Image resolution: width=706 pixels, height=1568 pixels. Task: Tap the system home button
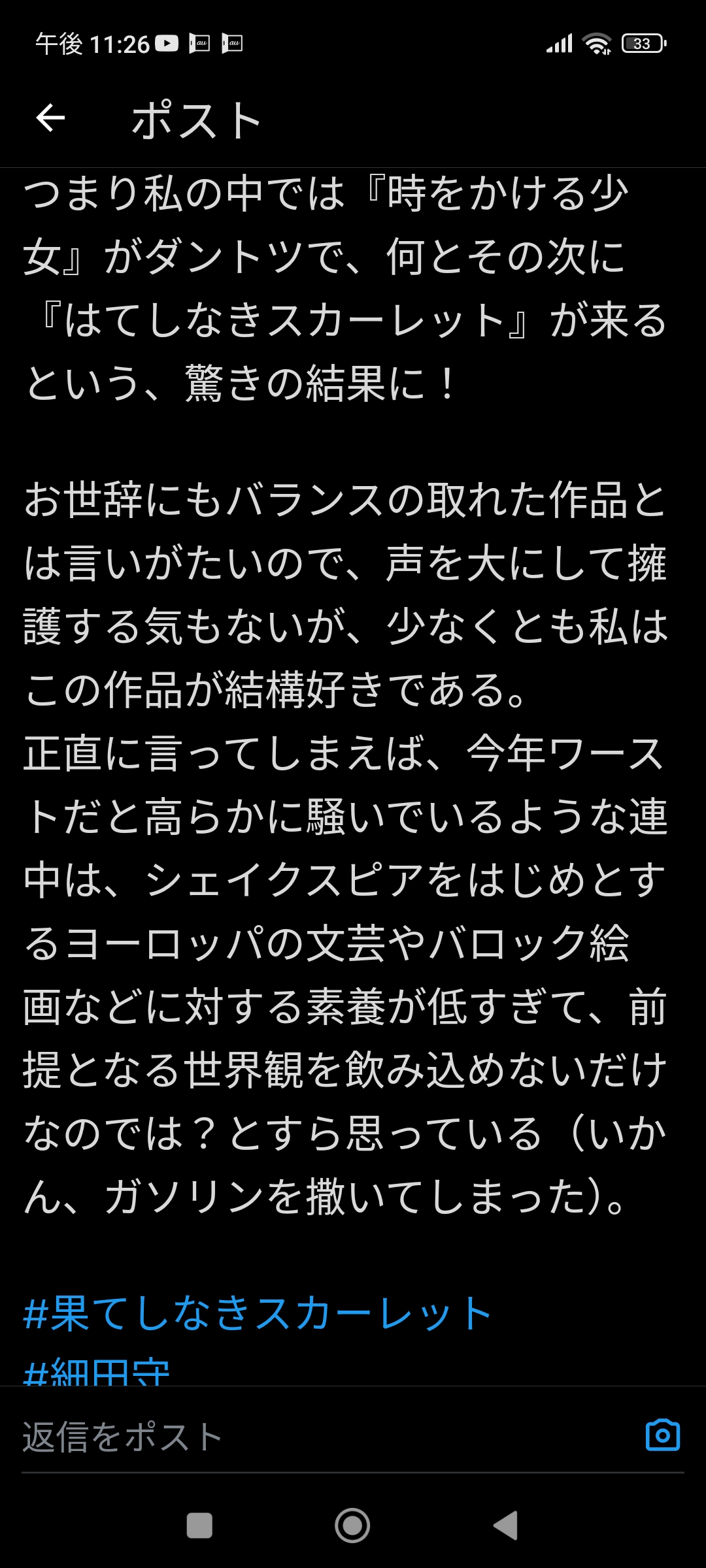[x=352, y=1526]
